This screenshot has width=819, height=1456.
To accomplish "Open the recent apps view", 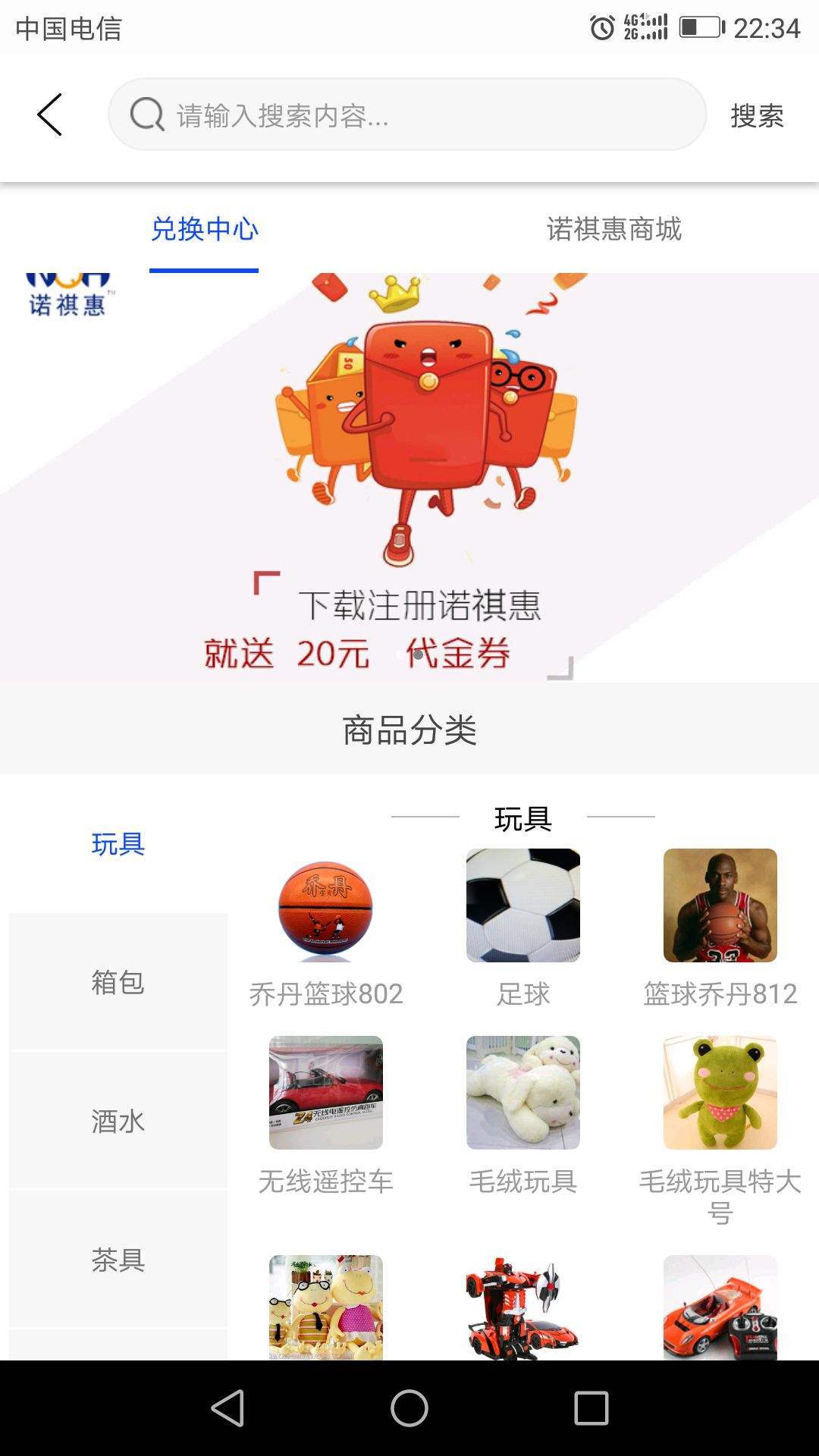I will click(591, 1408).
